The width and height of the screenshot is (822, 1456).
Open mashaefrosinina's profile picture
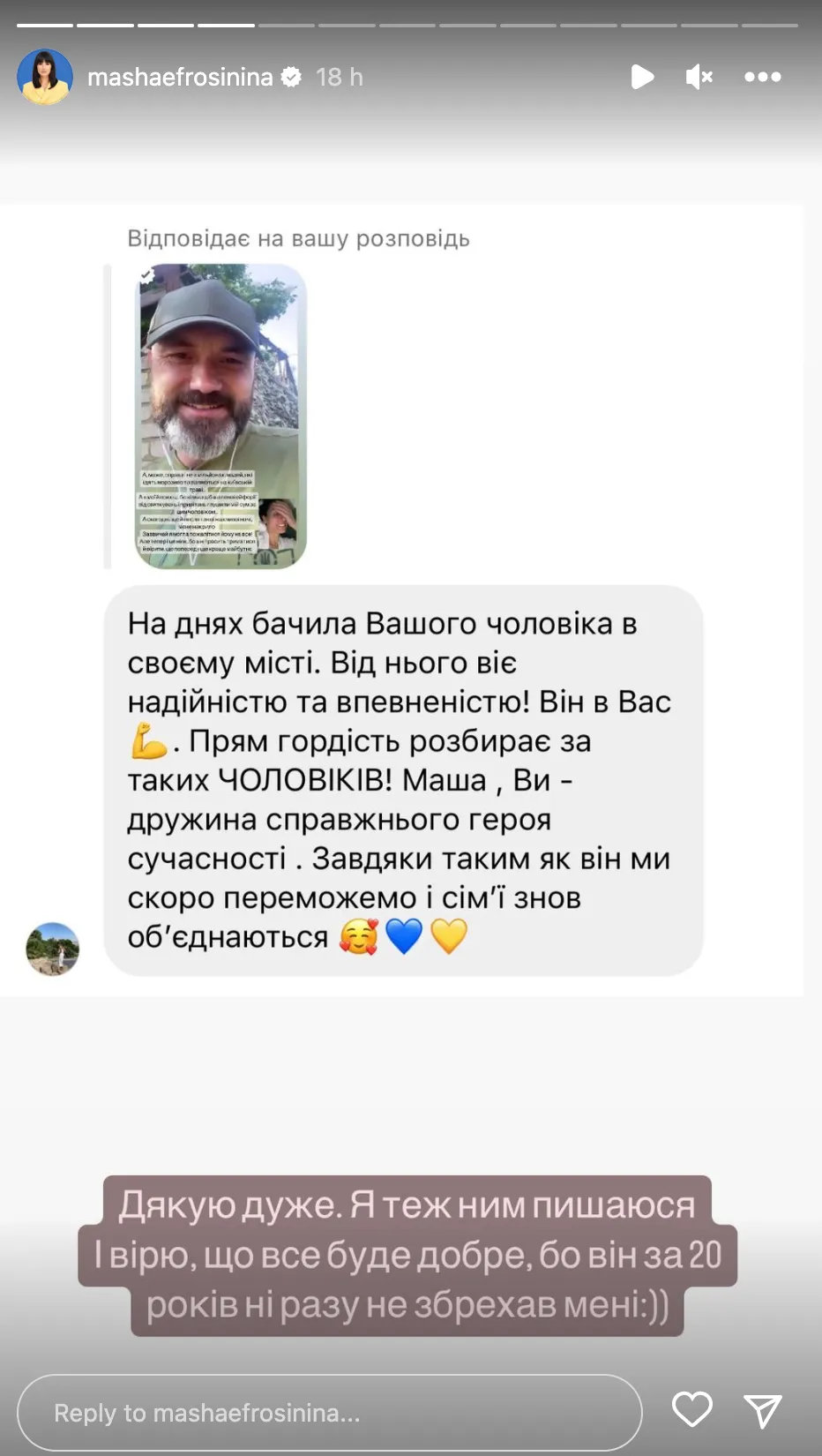44,77
